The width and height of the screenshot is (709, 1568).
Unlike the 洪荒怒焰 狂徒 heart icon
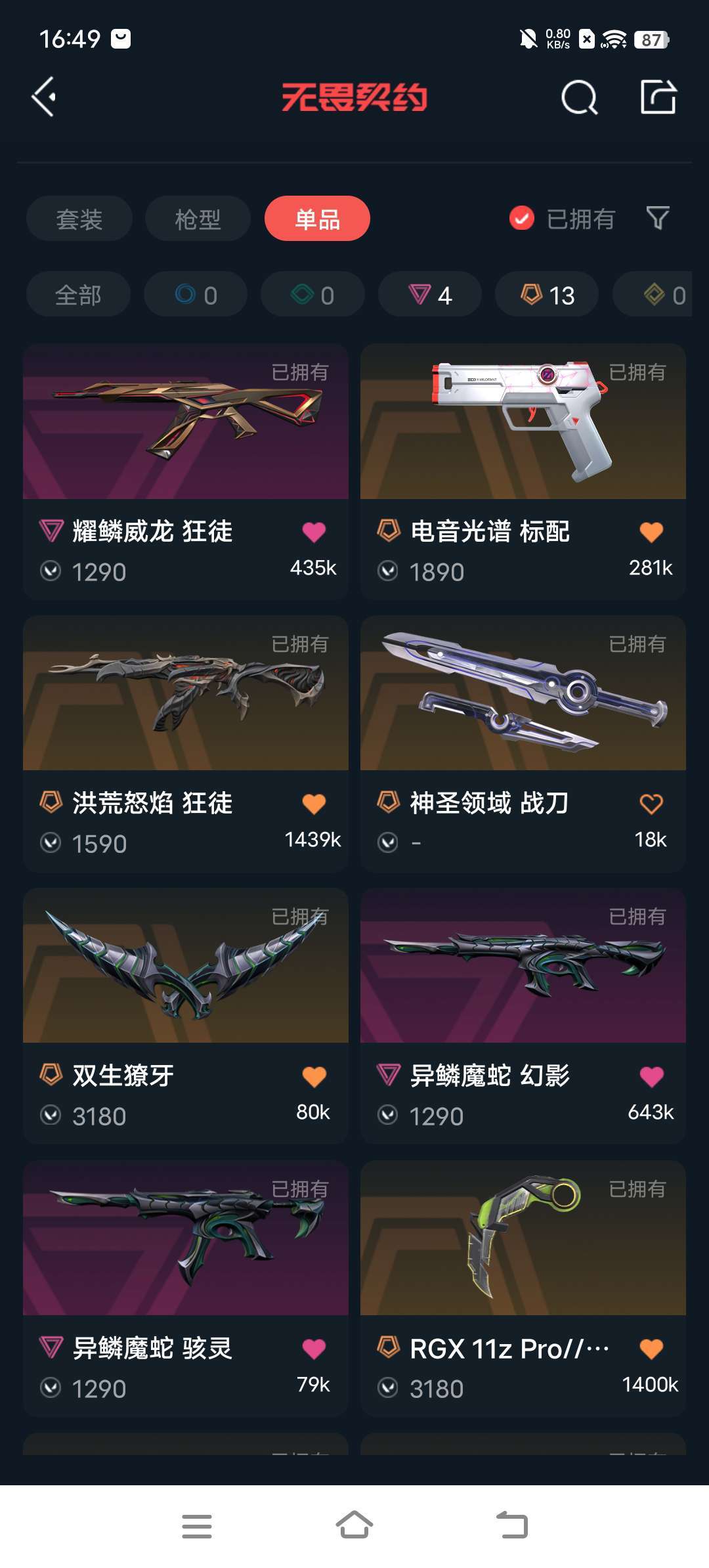pos(314,804)
